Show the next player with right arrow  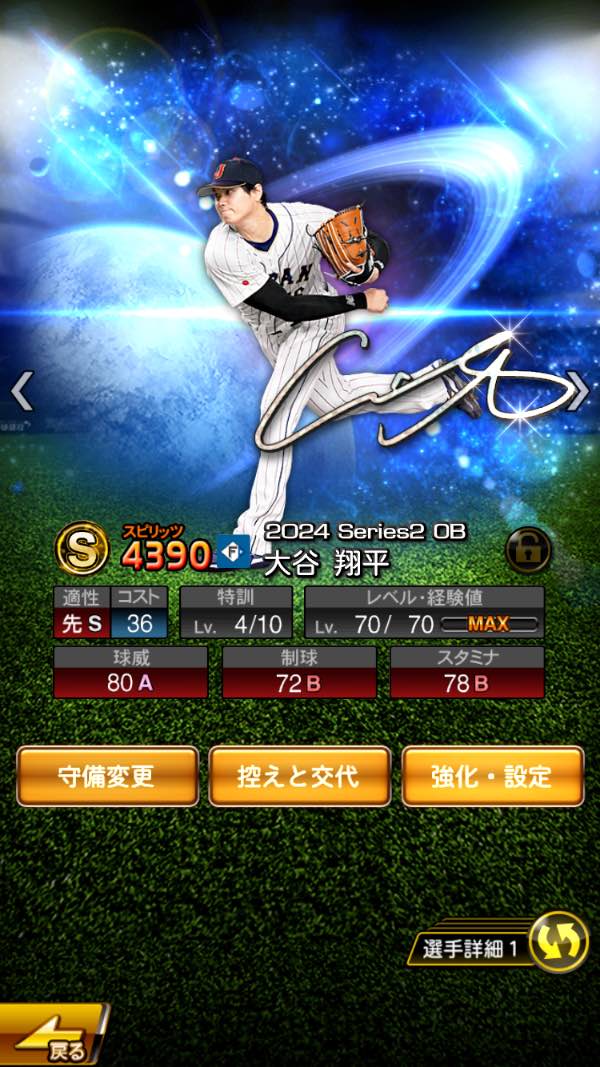(578, 392)
